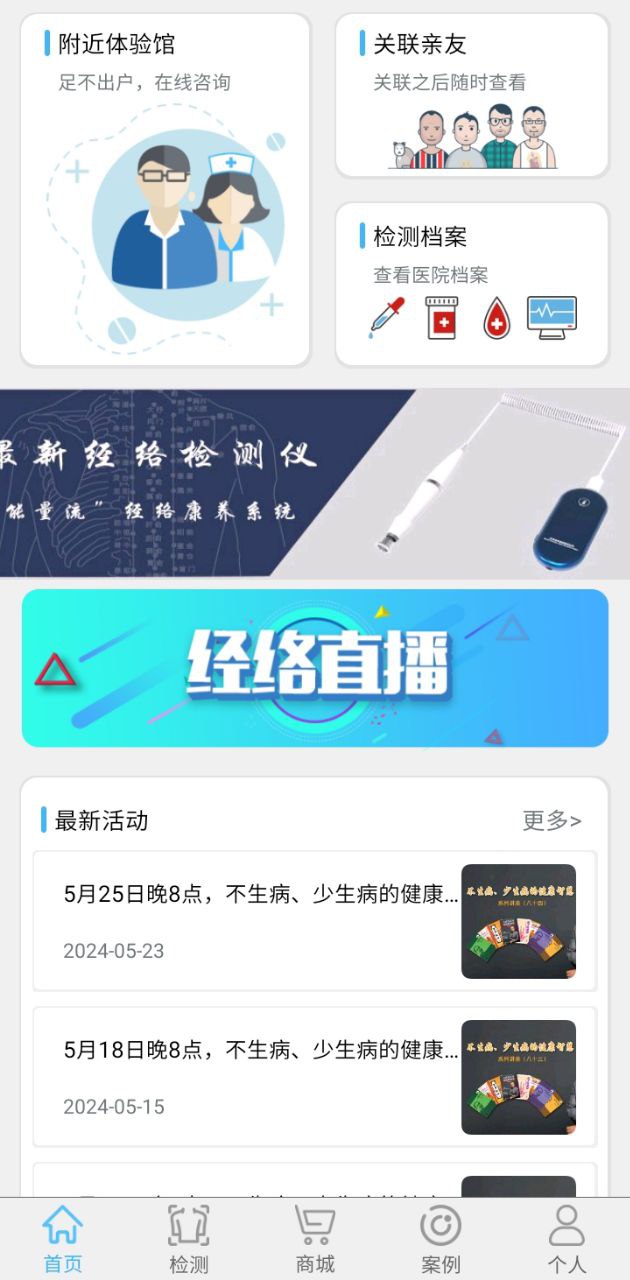The width and height of the screenshot is (630, 1280).
Task: Tap the 最新经络检测仪 banner
Action: (315, 483)
